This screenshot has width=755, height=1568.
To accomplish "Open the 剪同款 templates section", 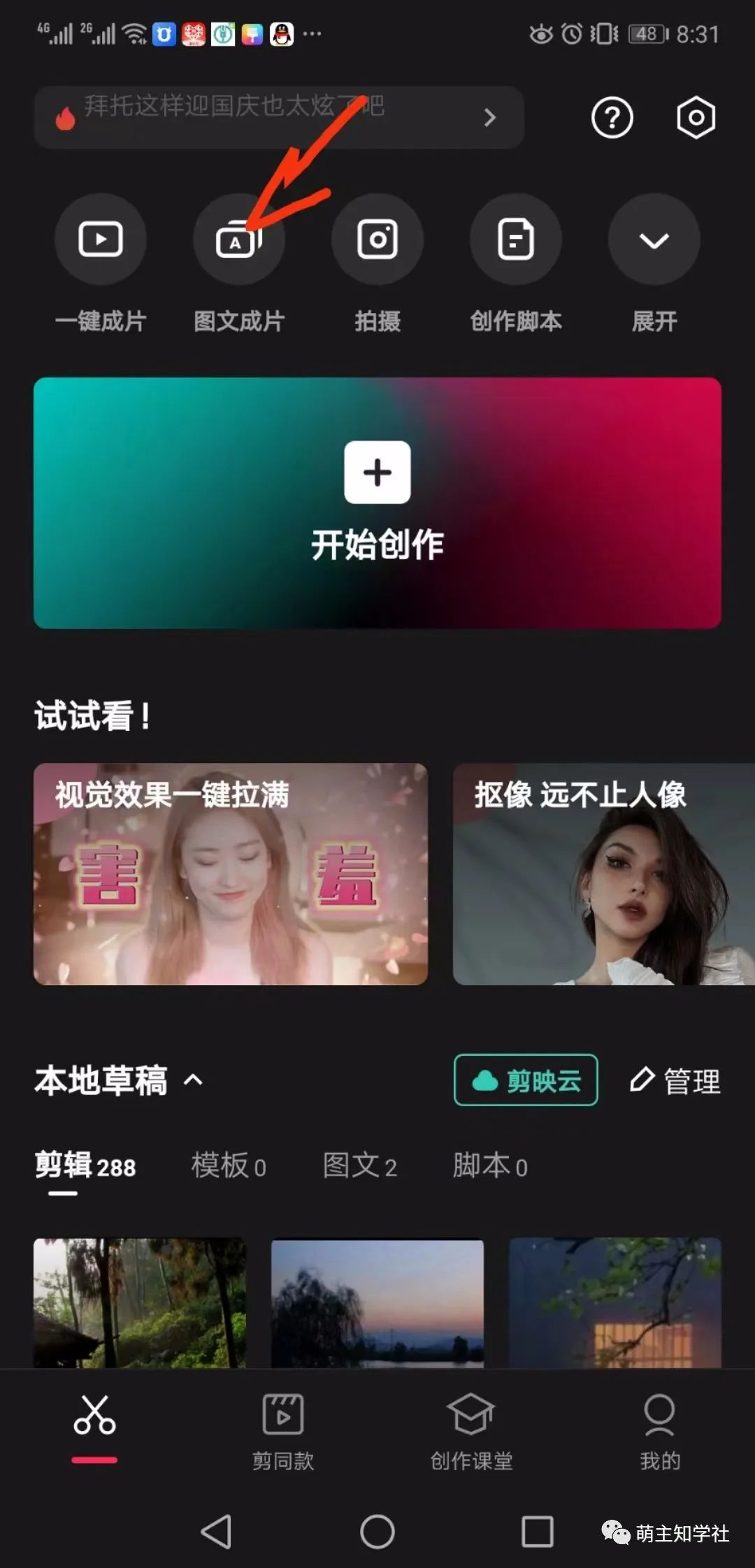I will (x=282, y=1430).
